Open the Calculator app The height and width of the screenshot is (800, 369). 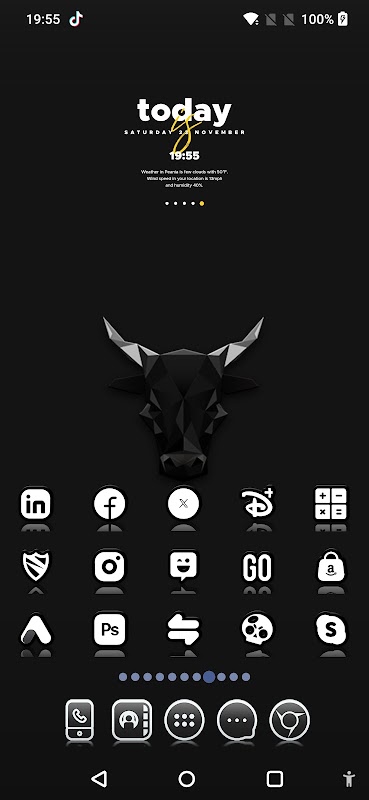tap(331, 504)
